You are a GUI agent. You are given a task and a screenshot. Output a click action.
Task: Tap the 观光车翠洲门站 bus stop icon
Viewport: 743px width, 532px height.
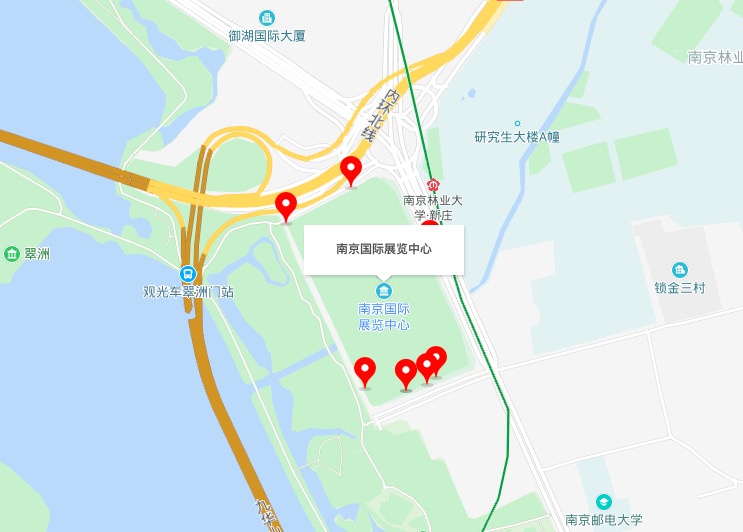[188, 274]
